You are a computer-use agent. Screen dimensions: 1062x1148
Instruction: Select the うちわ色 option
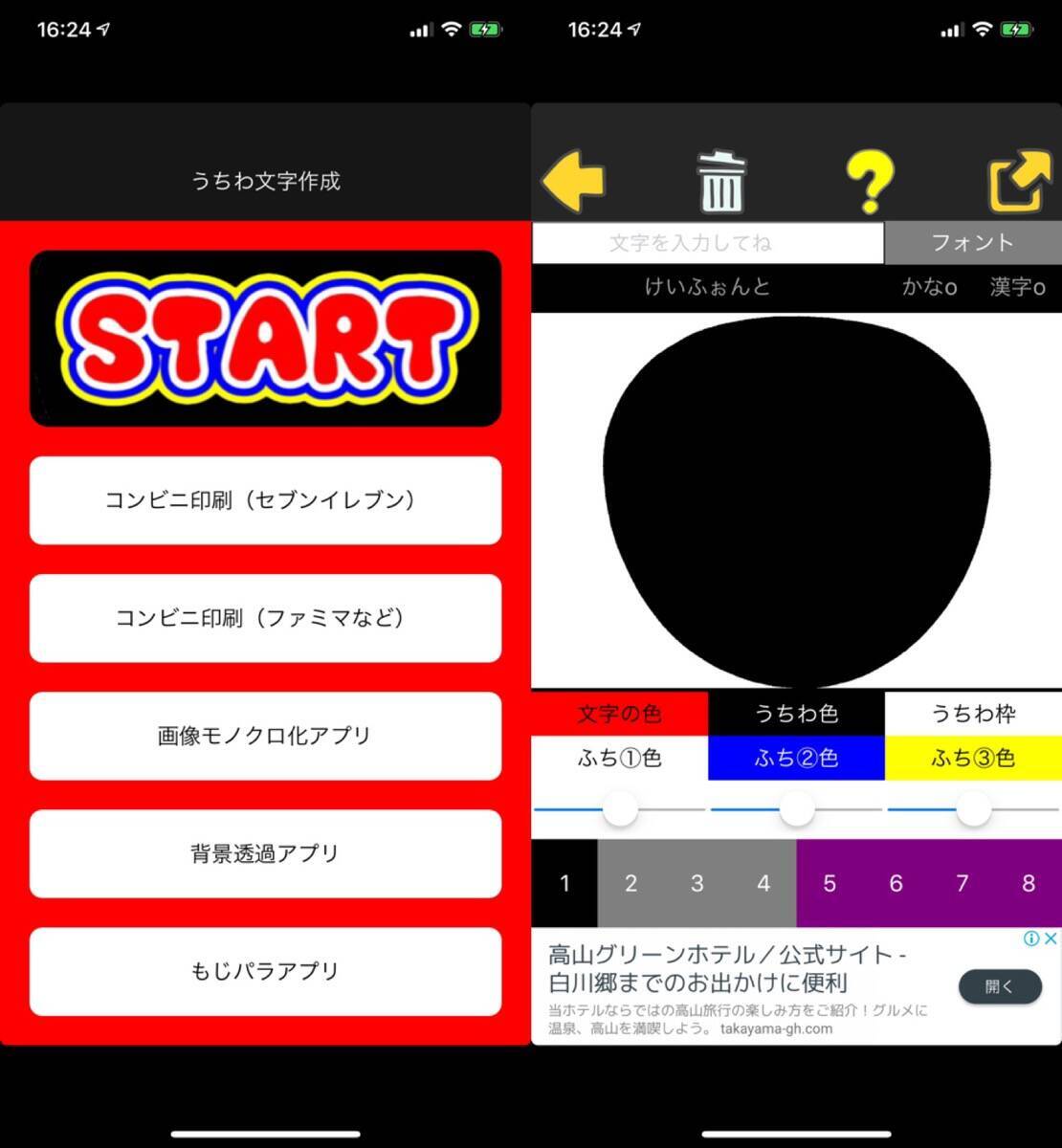[x=796, y=714]
